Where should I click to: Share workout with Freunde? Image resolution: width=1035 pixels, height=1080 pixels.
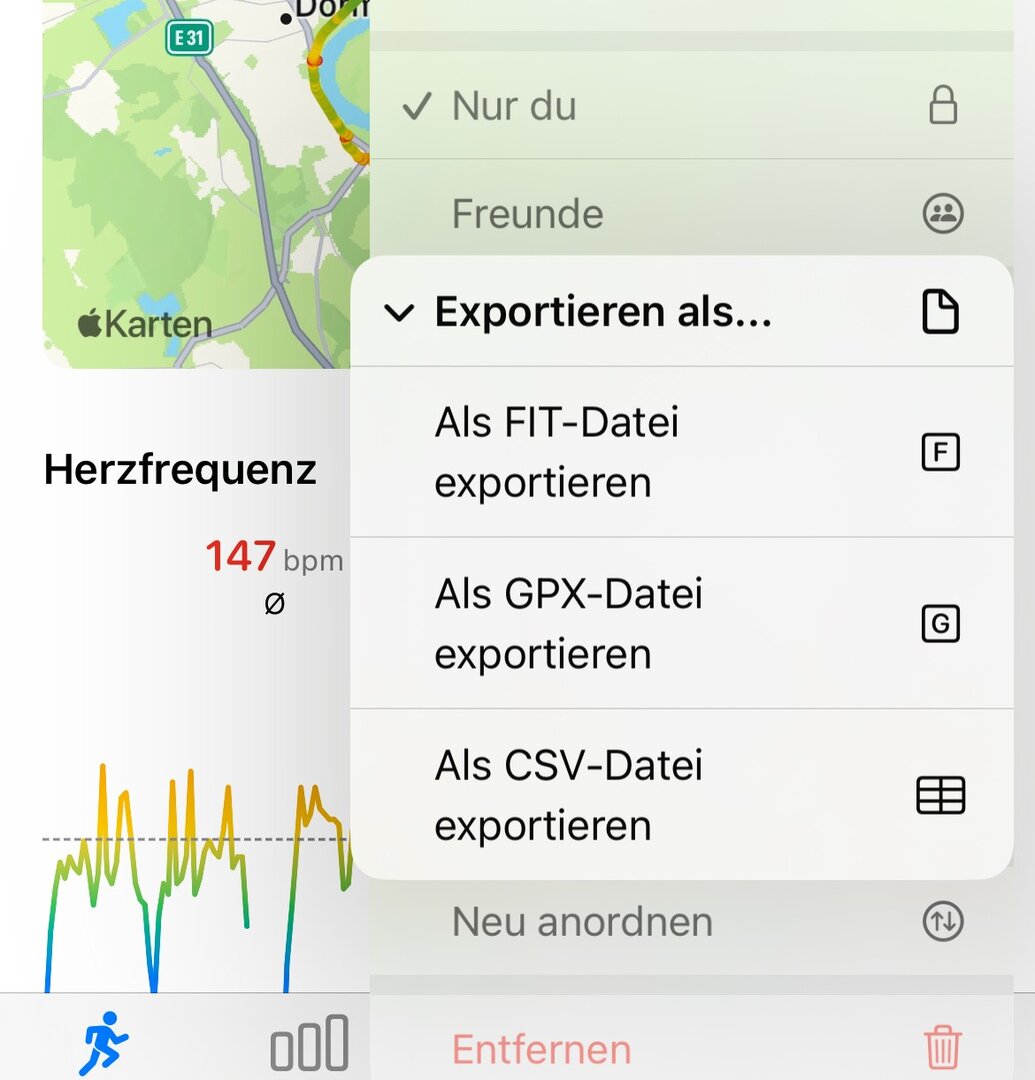point(680,214)
